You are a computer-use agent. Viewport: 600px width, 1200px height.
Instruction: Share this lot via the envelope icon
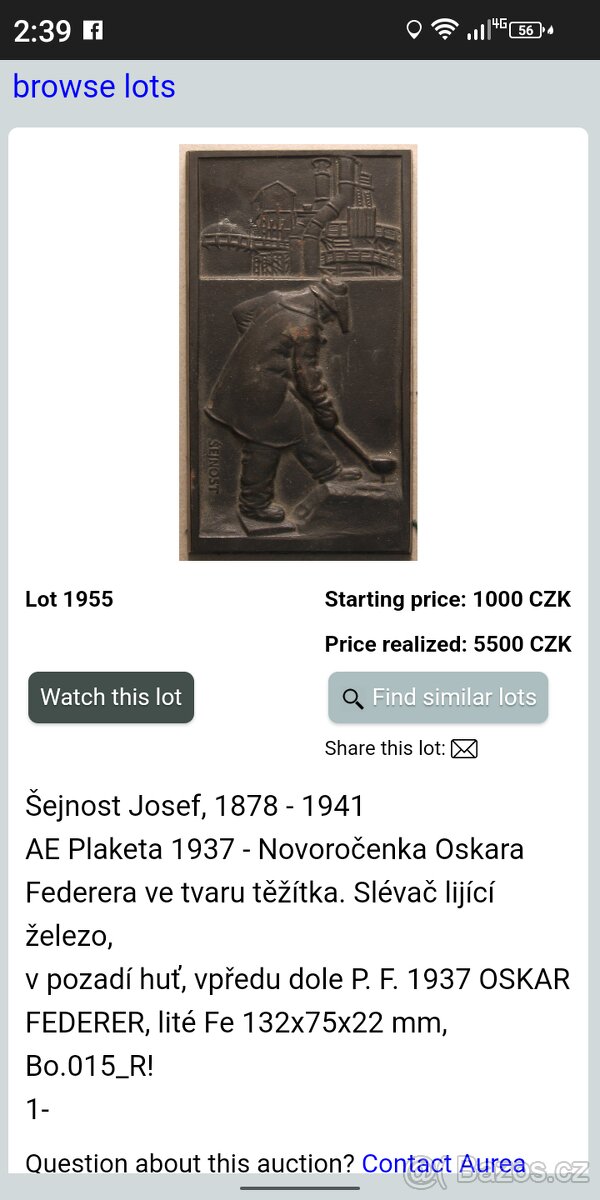click(464, 749)
